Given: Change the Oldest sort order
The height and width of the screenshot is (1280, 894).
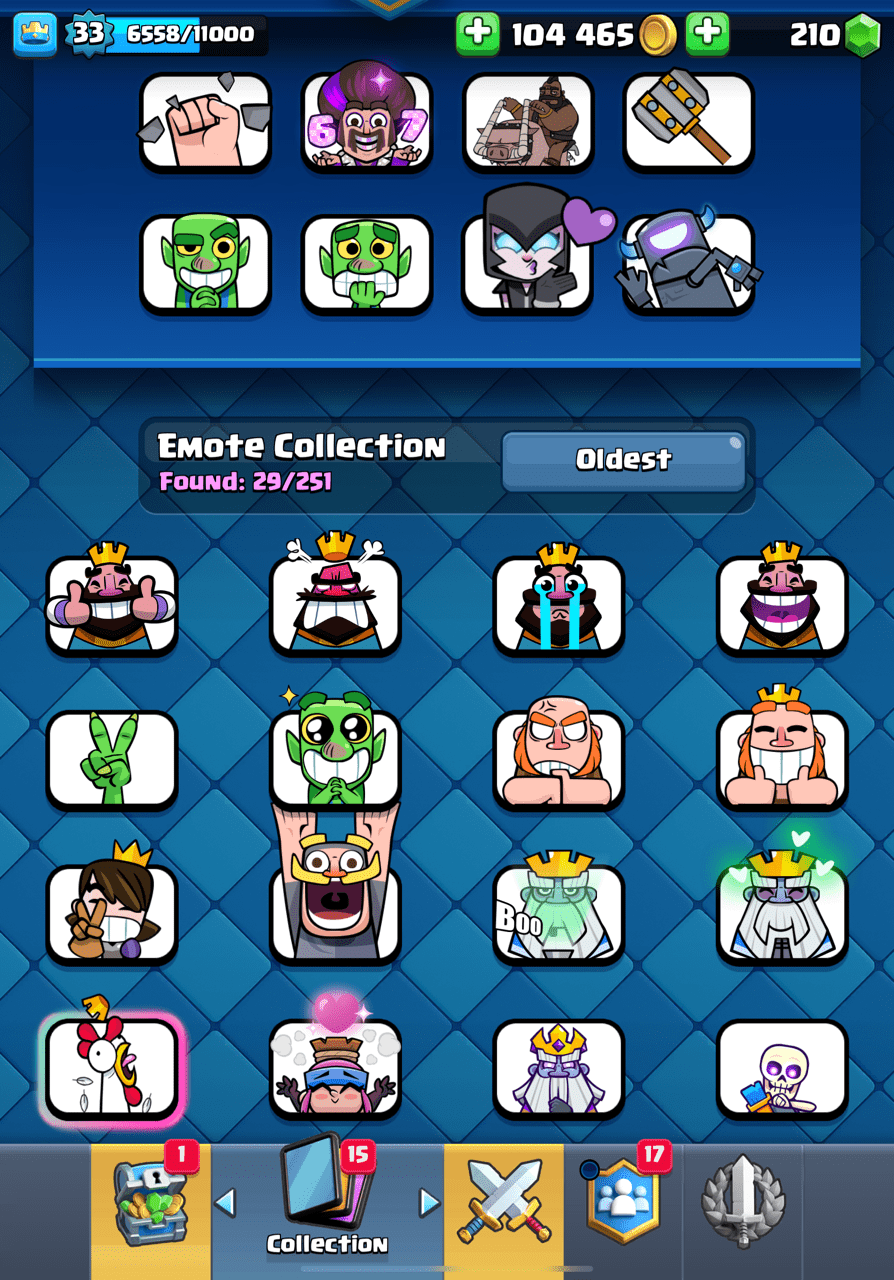Looking at the screenshot, I should [x=623, y=461].
